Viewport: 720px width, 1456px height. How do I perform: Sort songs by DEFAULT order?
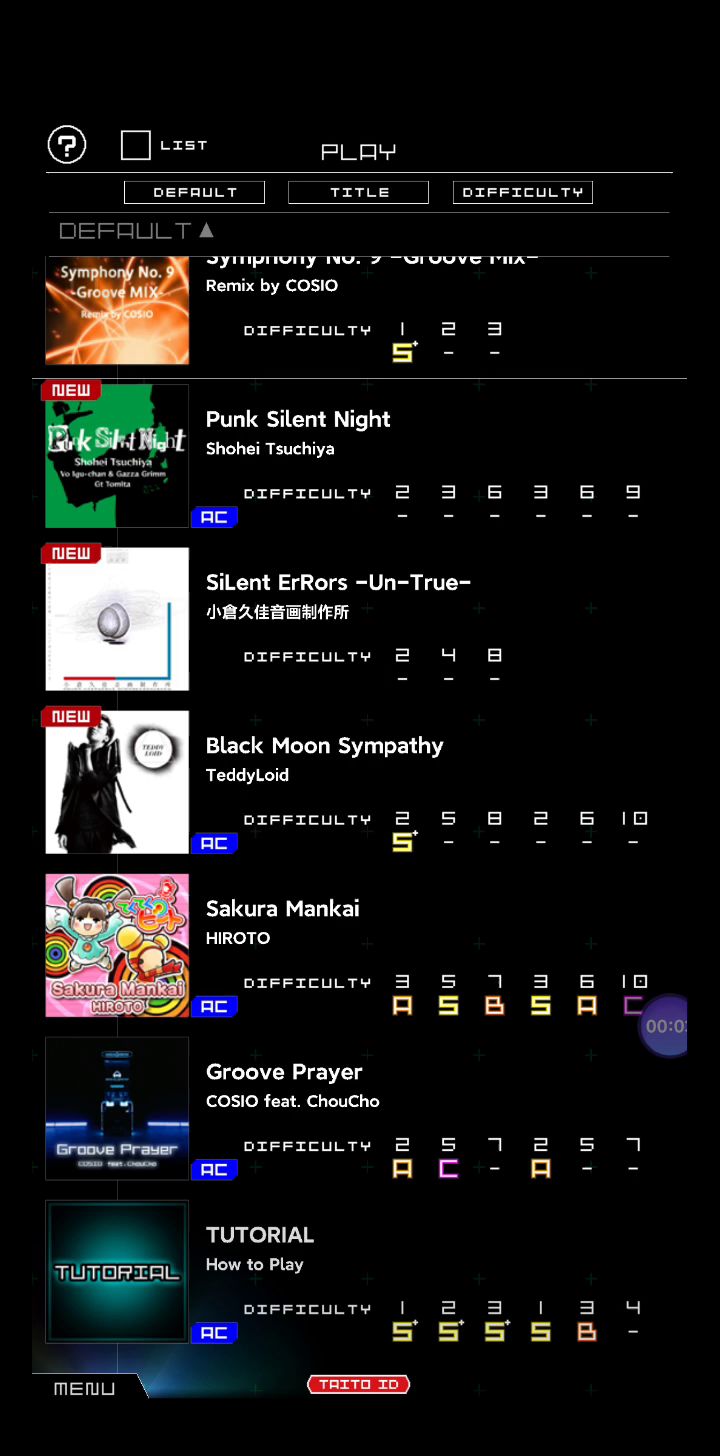click(194, 192)
